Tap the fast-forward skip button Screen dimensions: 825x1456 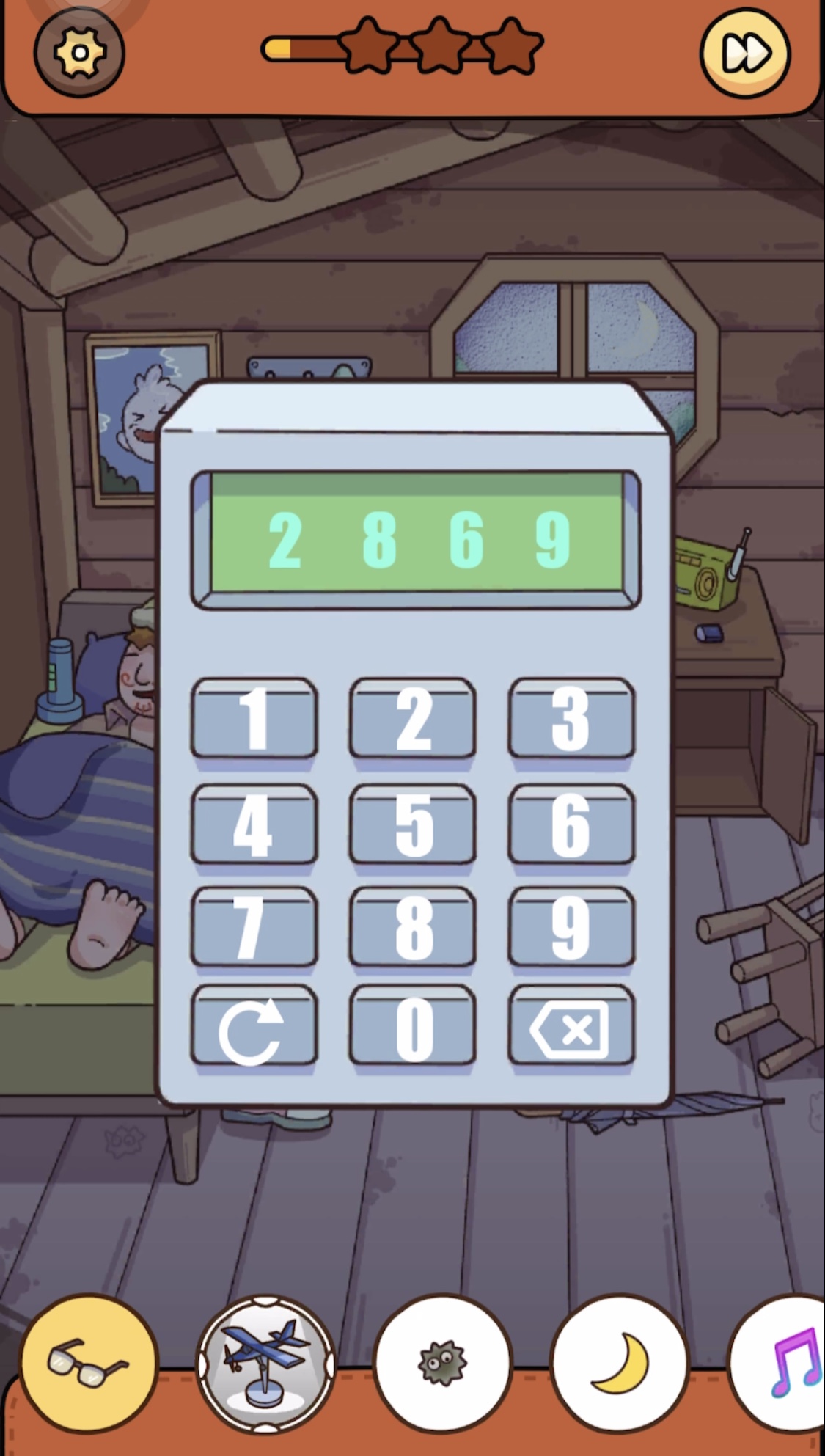coord(745,53)
